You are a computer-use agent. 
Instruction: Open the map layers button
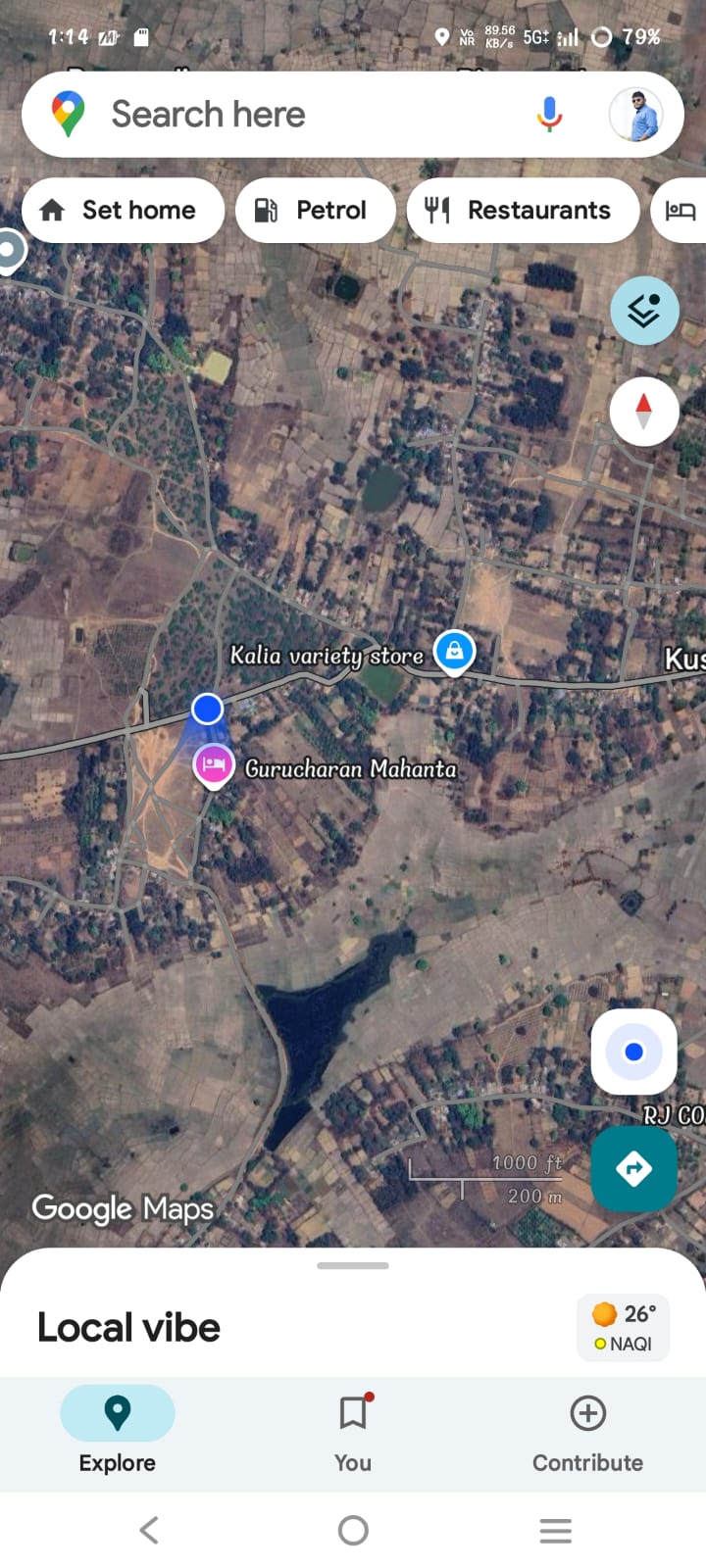[644, 311]
